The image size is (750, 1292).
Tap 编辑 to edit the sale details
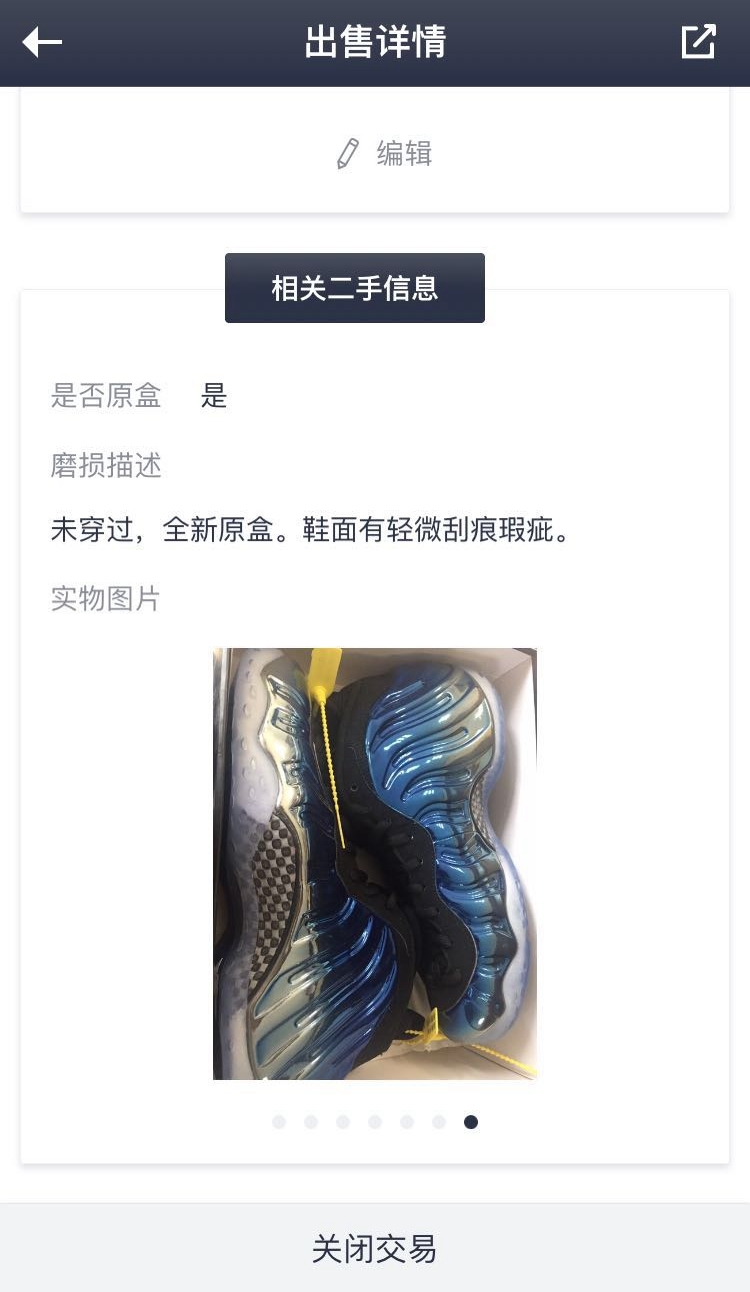pos(385,154)
